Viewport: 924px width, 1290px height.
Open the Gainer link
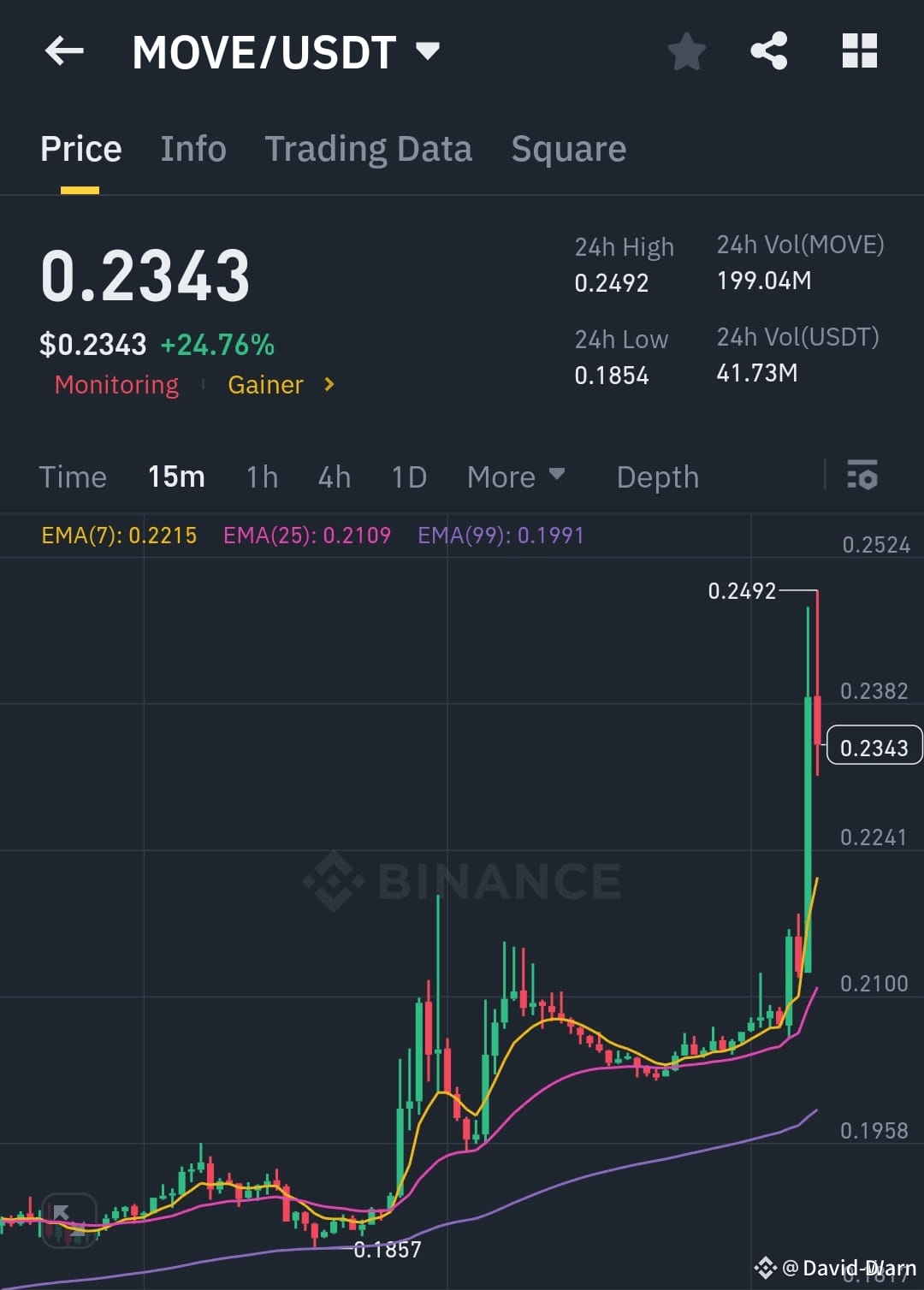(x=266, y=385)
